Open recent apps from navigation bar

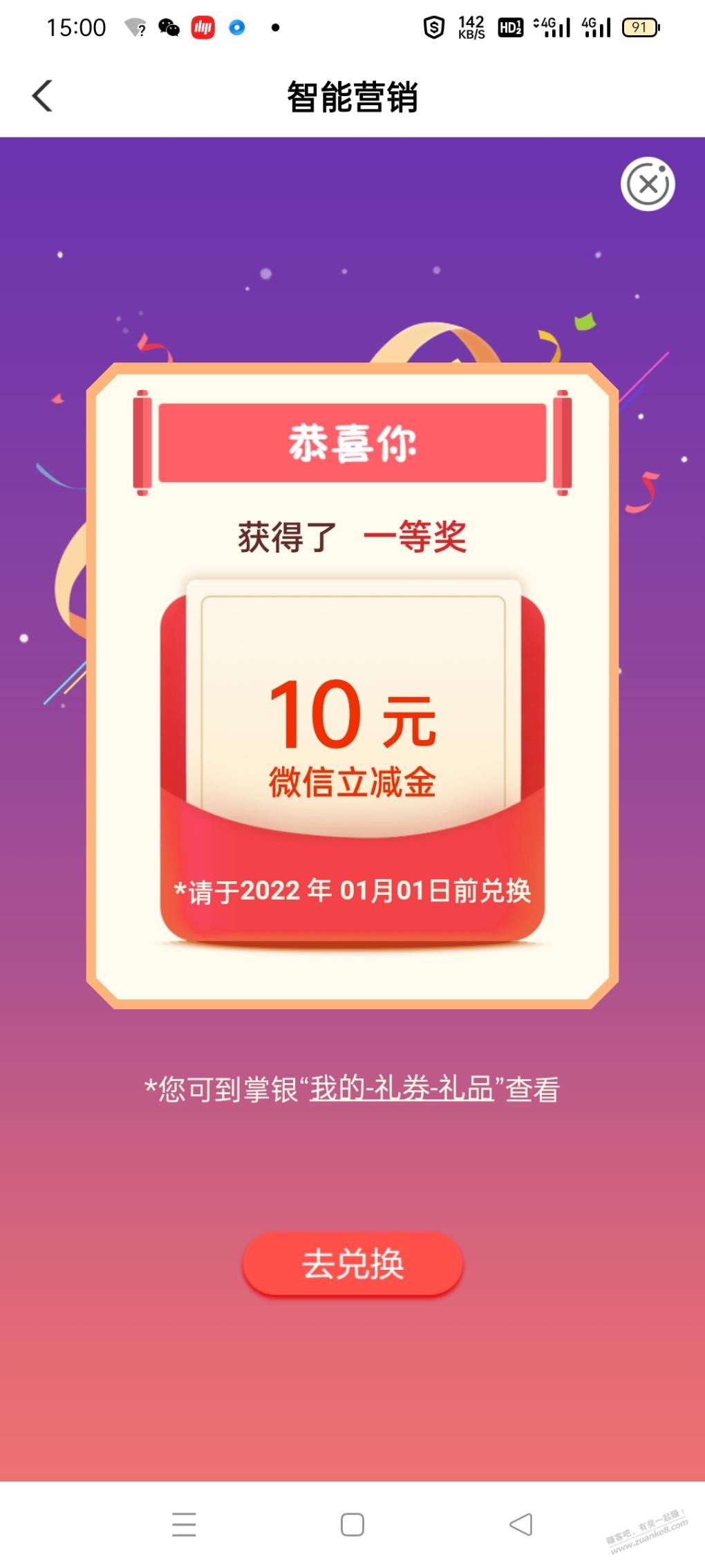coord(184,1524)
